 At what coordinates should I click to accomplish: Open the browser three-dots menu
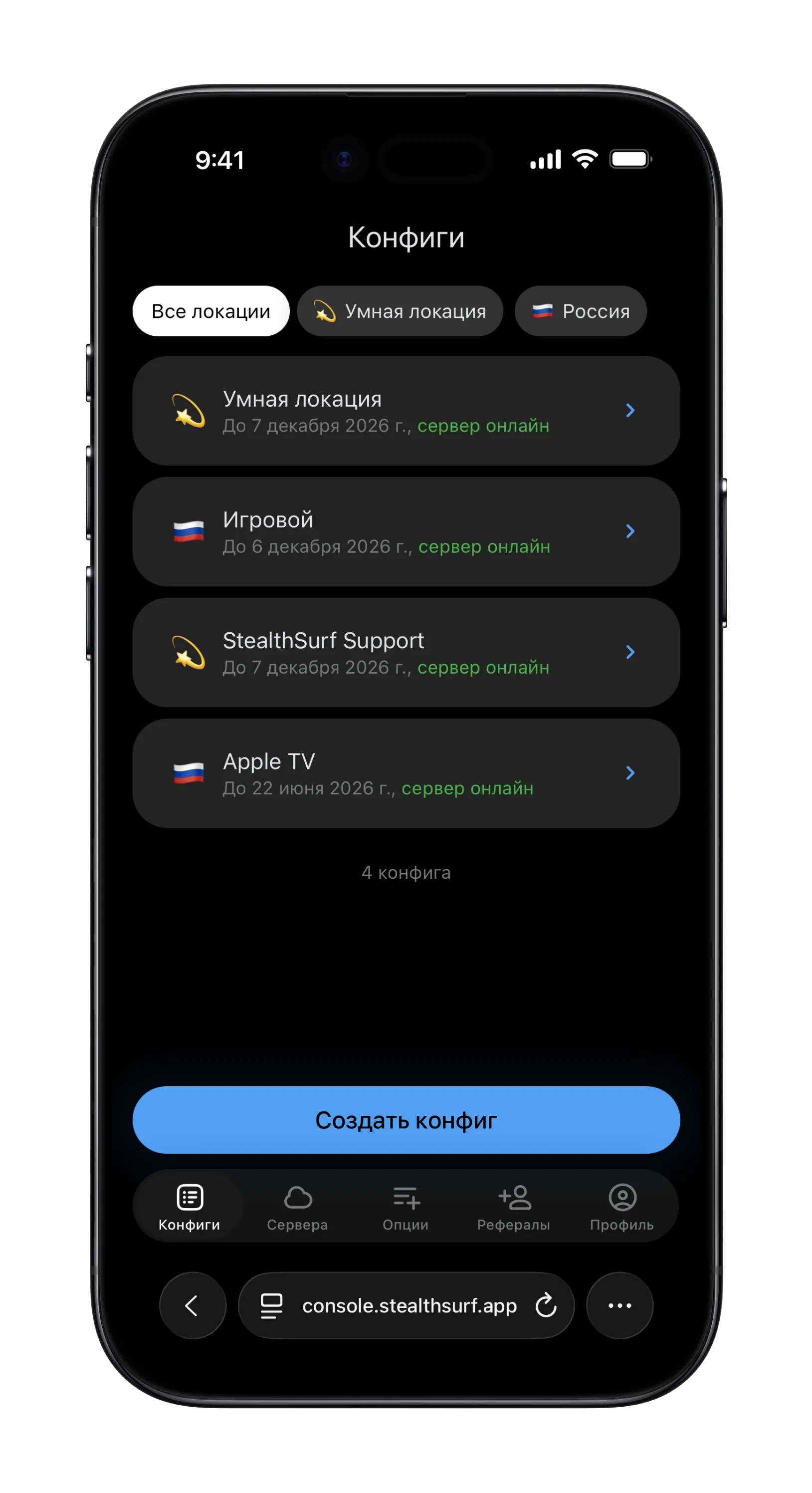(619, 1306)
